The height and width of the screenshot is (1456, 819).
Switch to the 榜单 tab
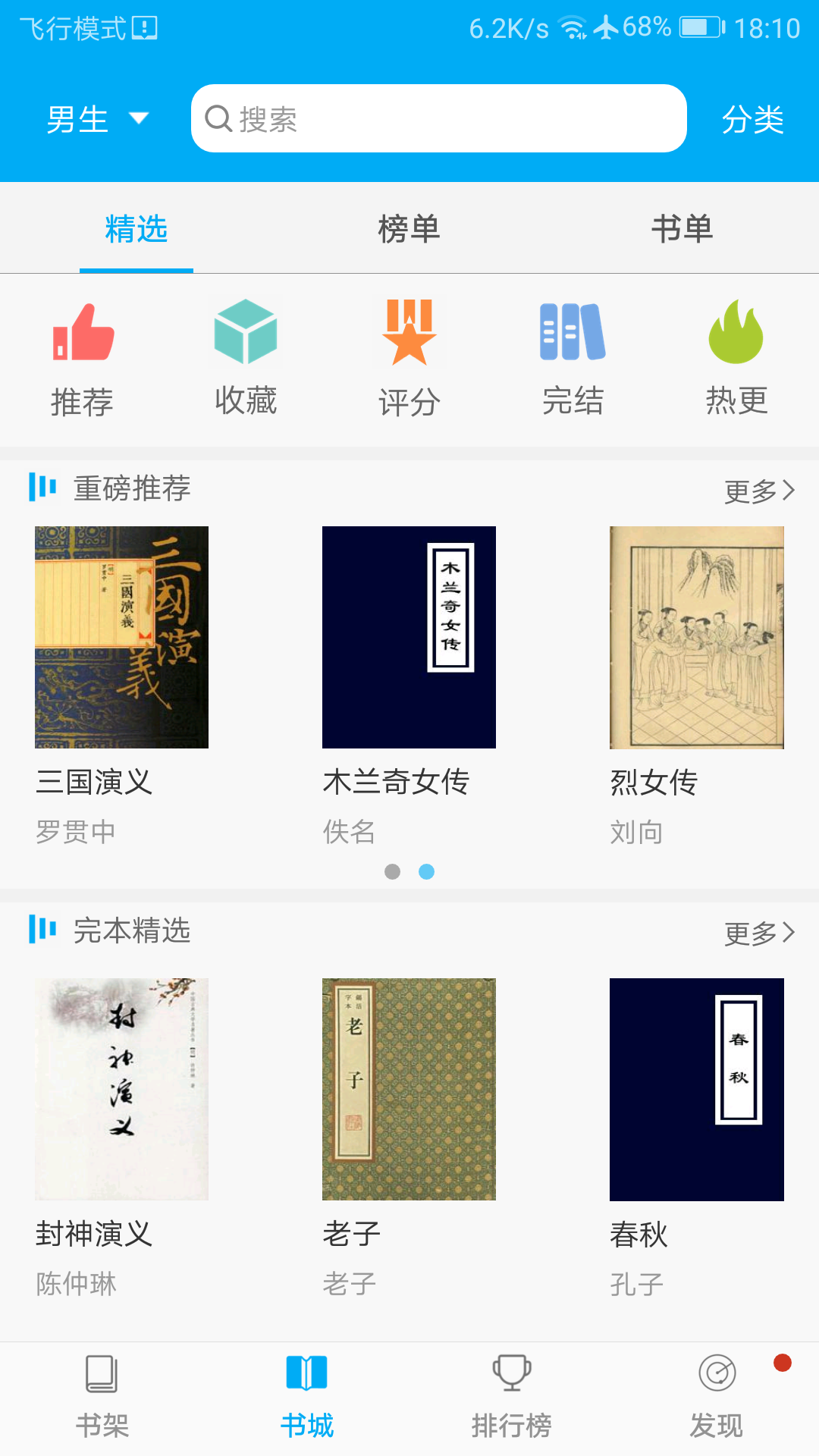pyautogui.click(x=409, y=227)
